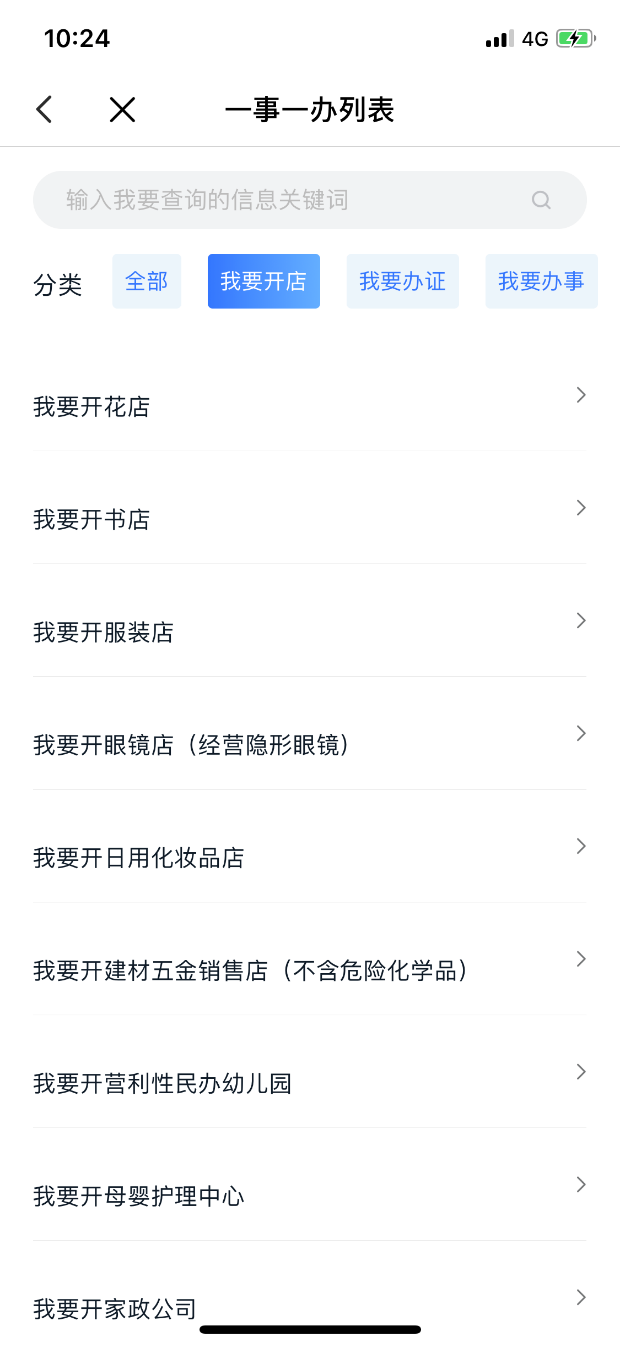Viewport: 620px width, 1347px height.
Task: Open 我要开母婴护理中心
Action: click(x=310, y=1196)
